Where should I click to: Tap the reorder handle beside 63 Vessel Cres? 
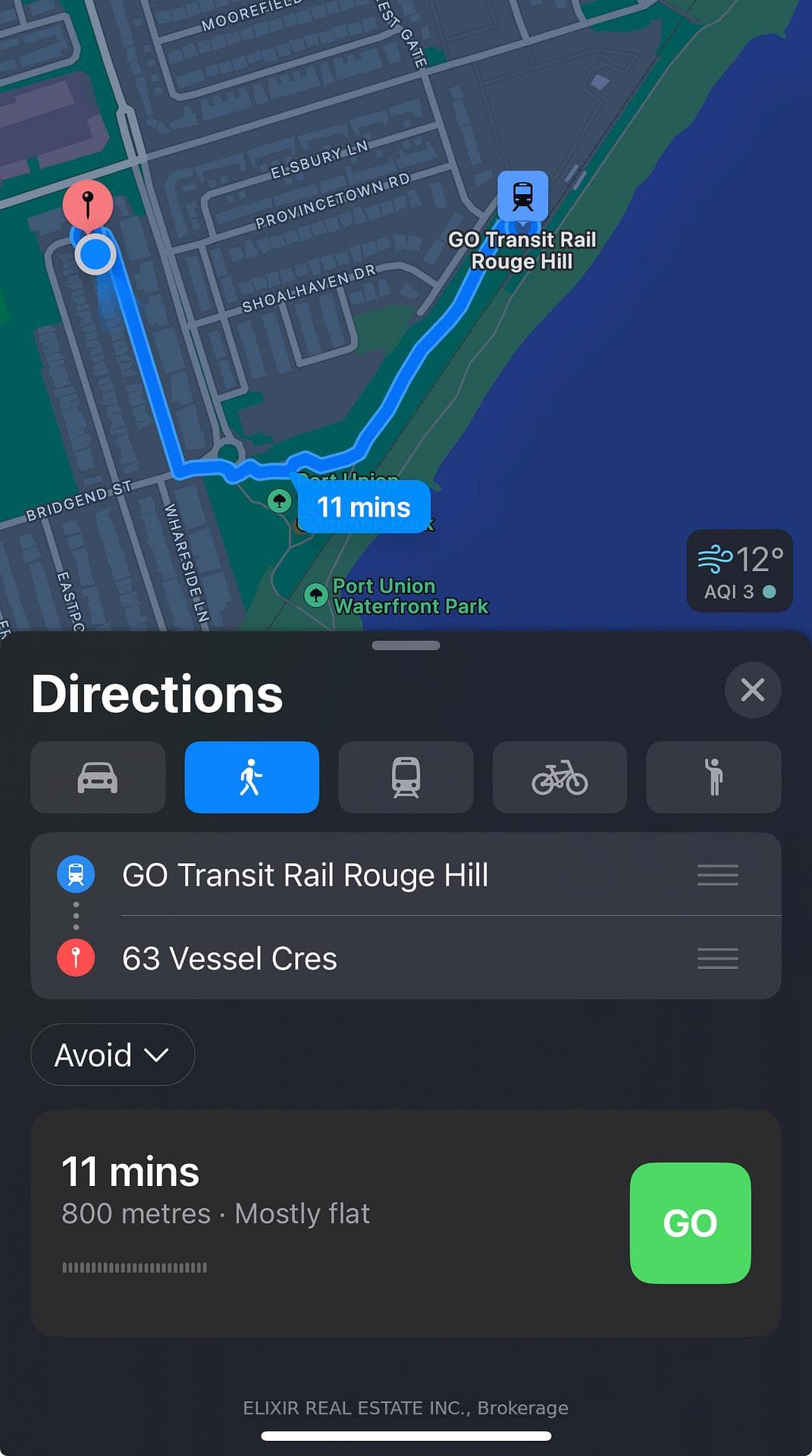coord(717,959)
